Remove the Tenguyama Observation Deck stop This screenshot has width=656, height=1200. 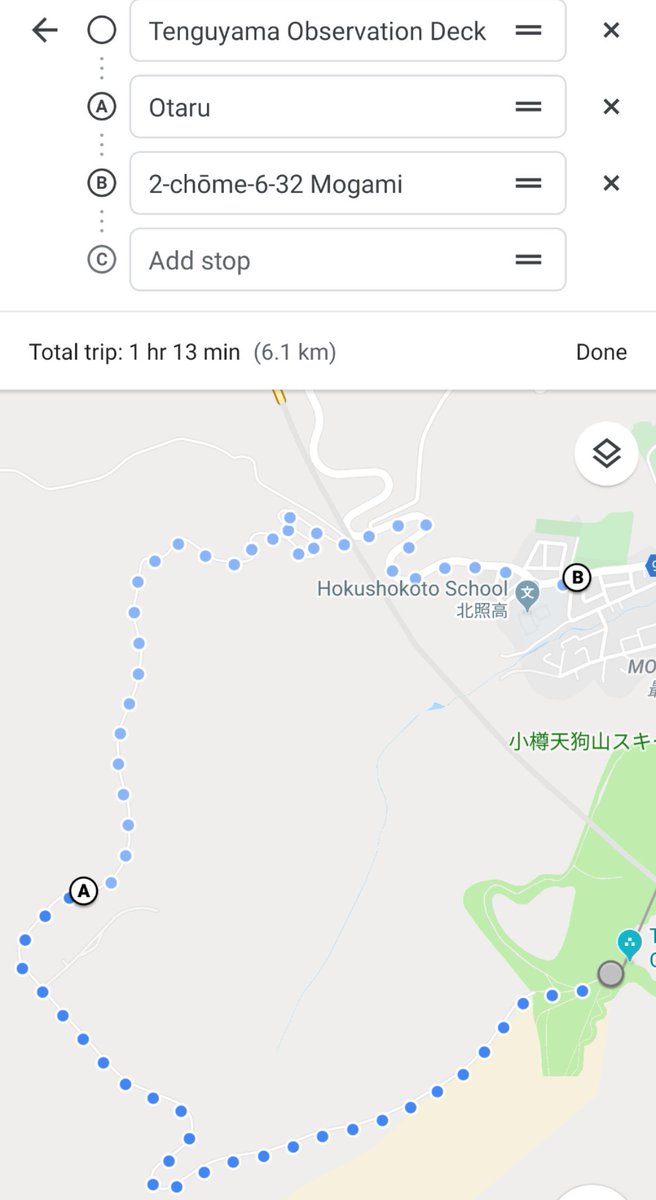(x=611, y=31)
